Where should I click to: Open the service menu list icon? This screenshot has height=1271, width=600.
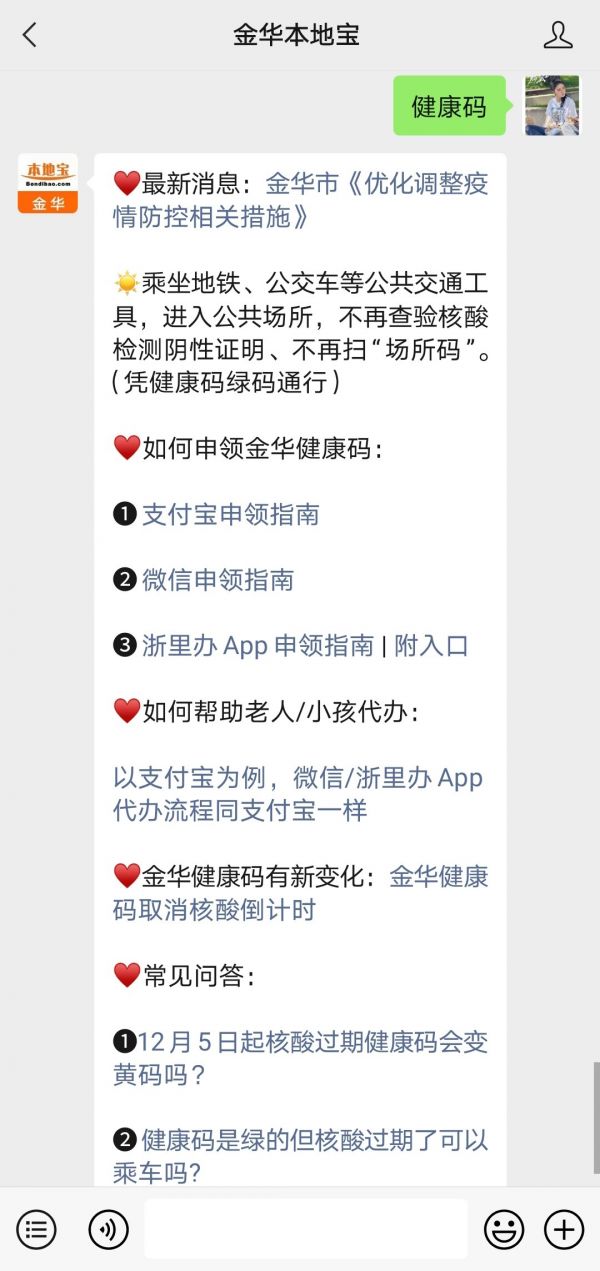36,1229
